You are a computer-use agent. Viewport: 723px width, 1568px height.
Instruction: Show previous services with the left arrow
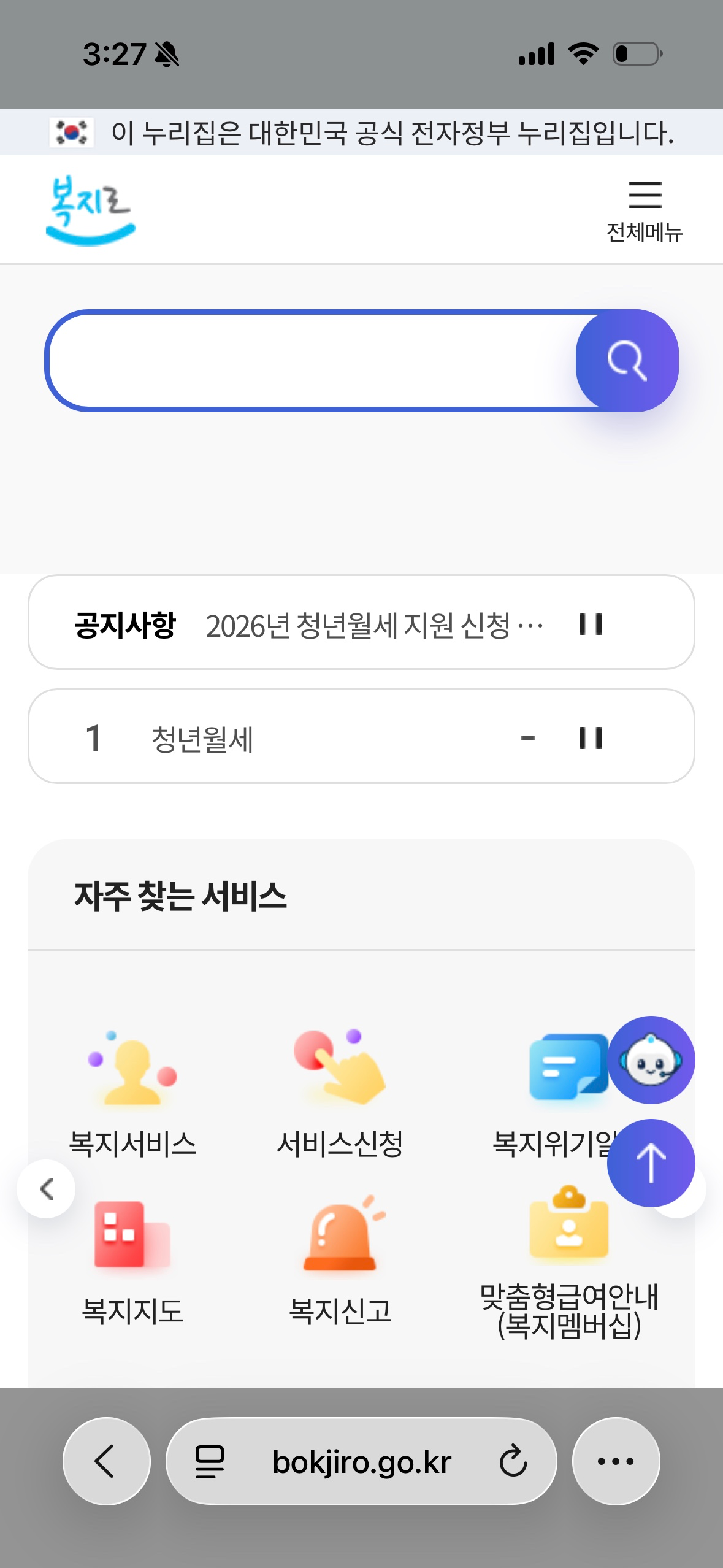[x=47, y=1189]
